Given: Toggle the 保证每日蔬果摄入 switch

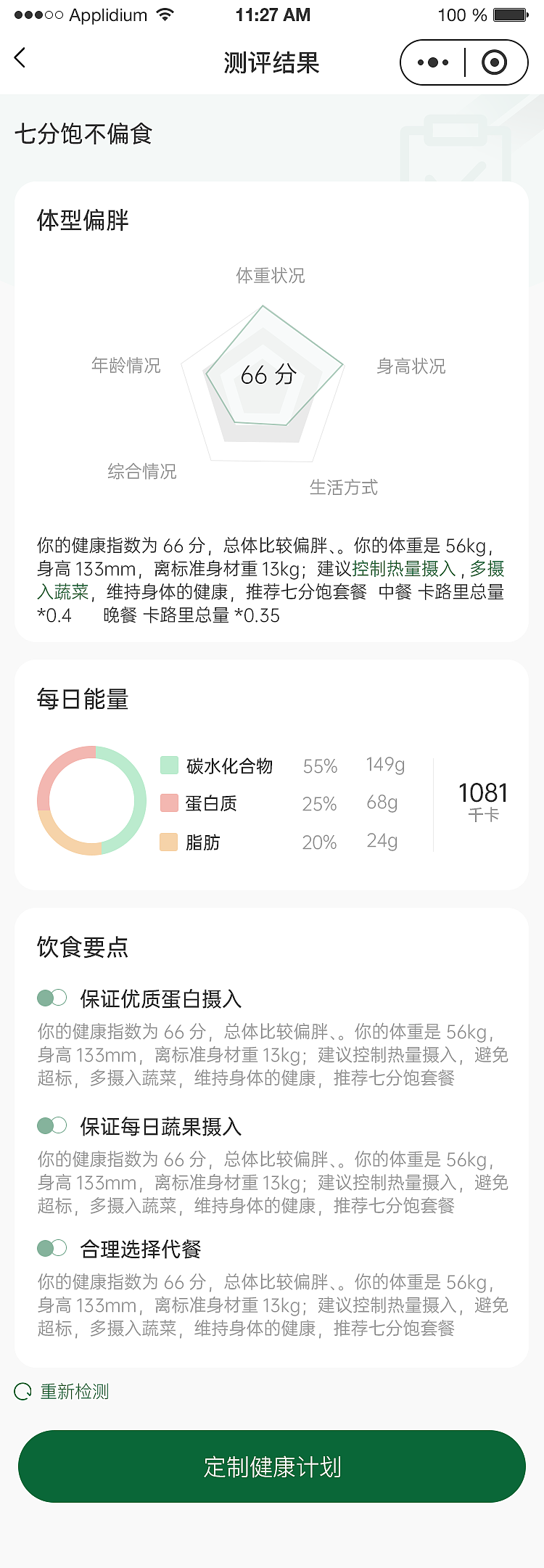Looking at the screenshot, I should 51,1127.
